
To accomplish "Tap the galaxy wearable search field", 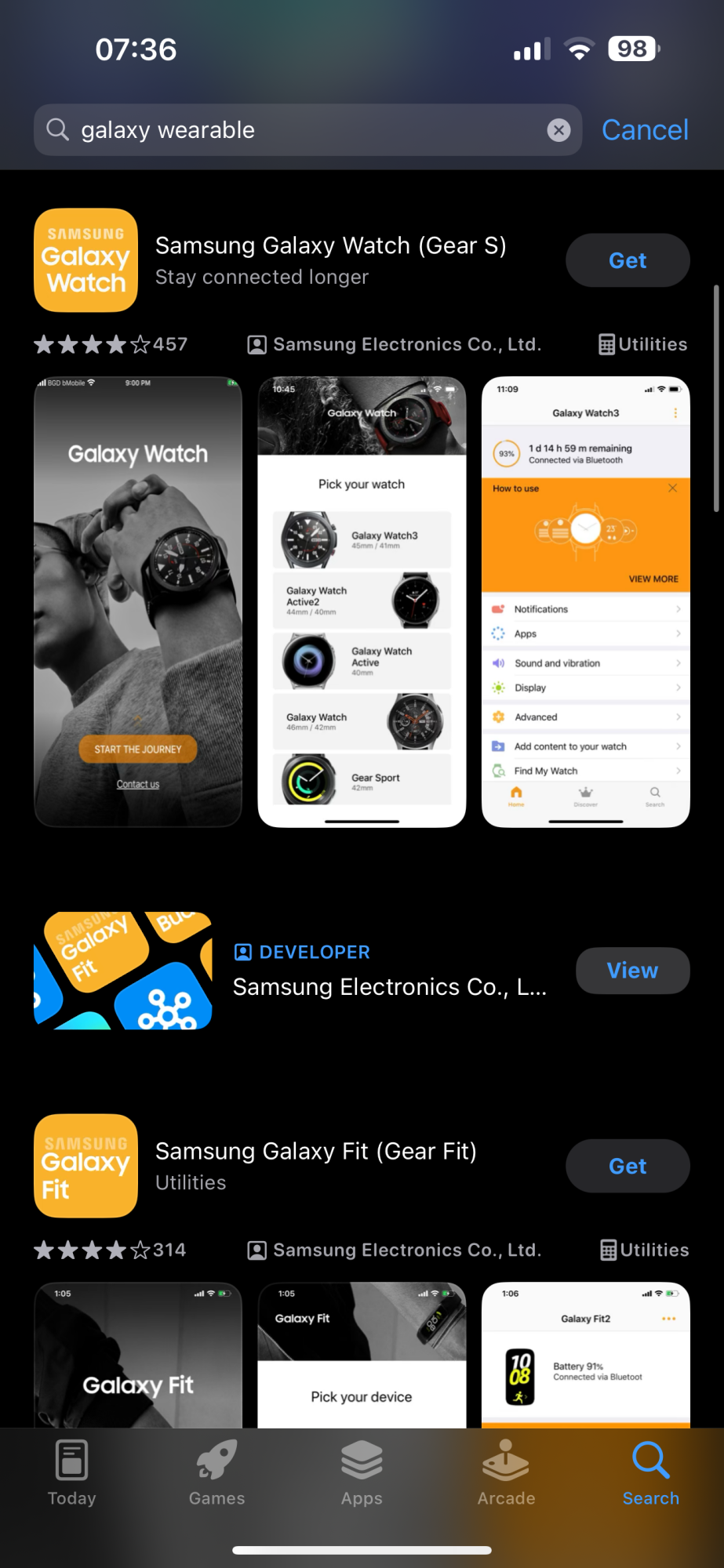I will (298, 130).
